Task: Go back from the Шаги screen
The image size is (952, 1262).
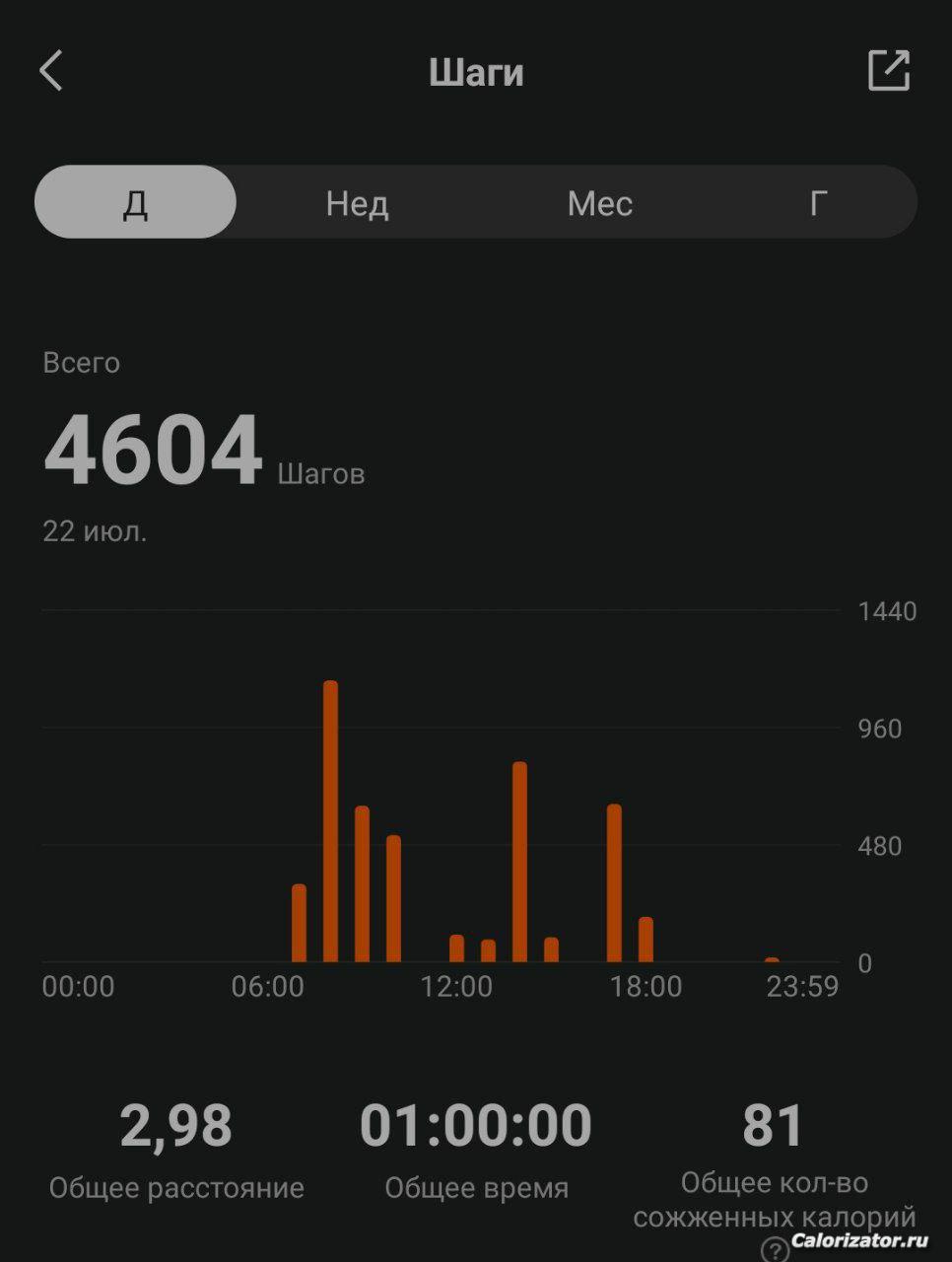Action: pos(51,71)
